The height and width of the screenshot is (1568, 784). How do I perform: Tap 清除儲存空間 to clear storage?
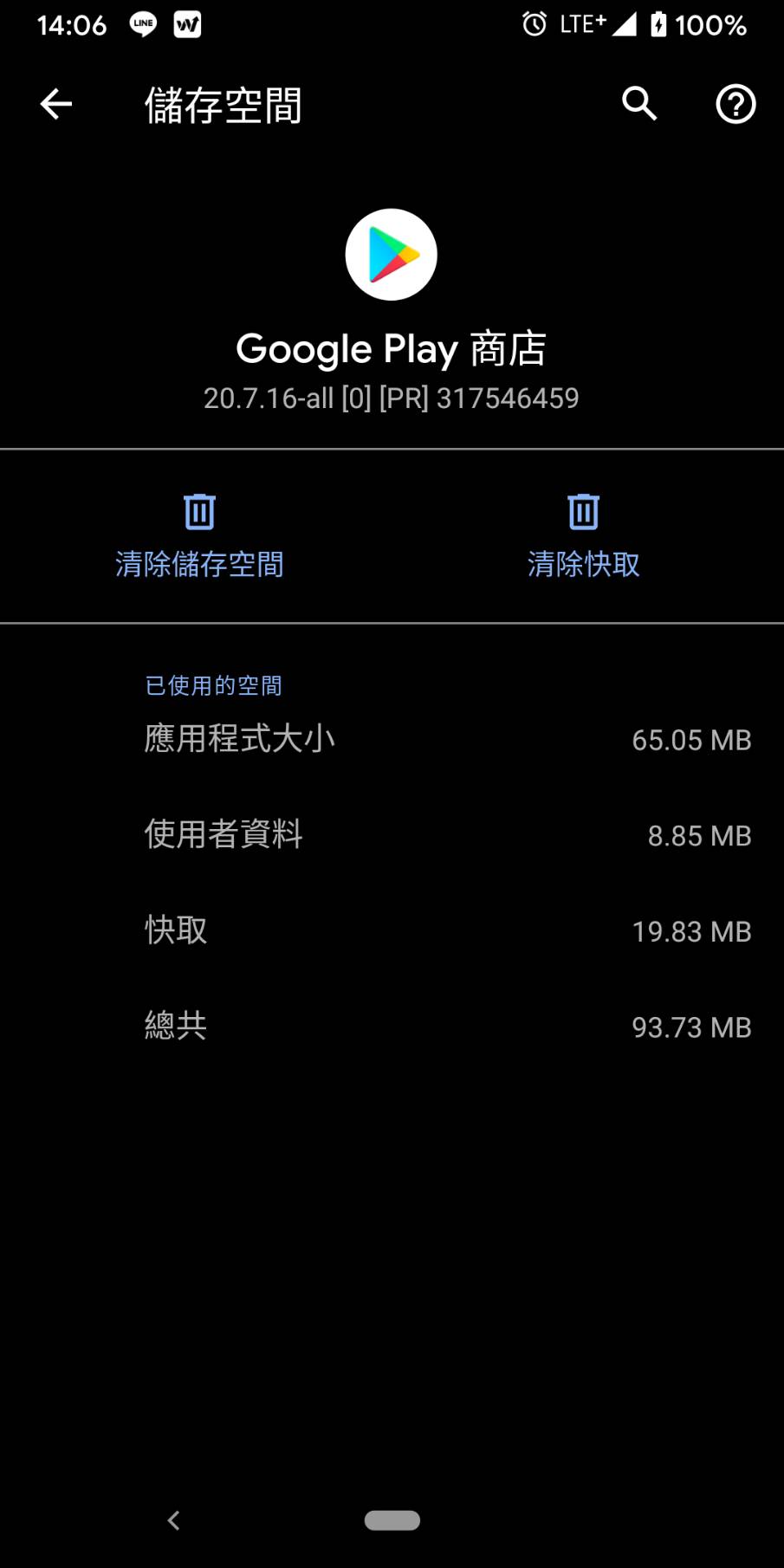(199, 536)
